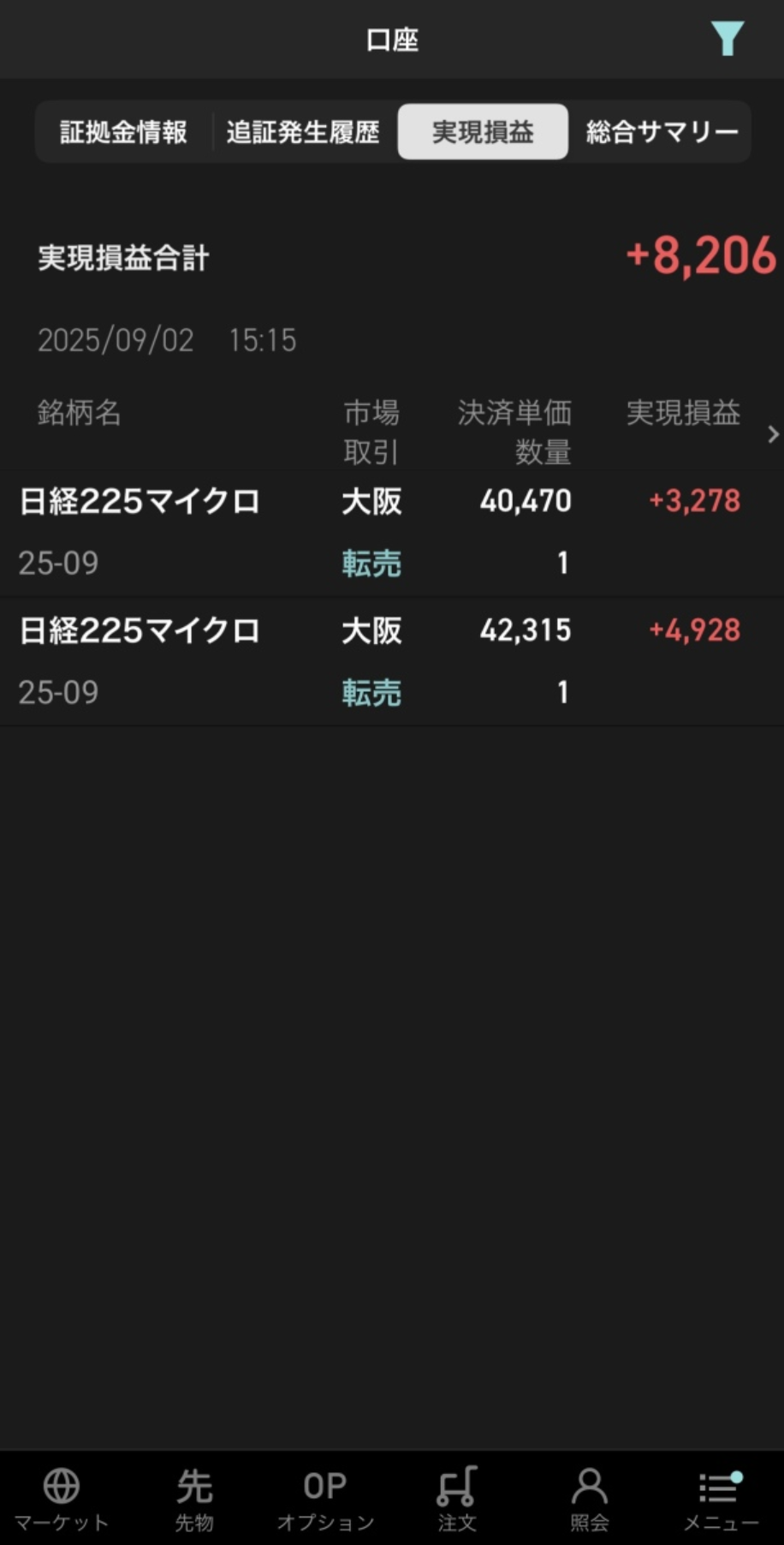This screenshot has width=784, height=1545.
Task: Switch to the 追証発生履歴 tab
Action: point(303,132)
